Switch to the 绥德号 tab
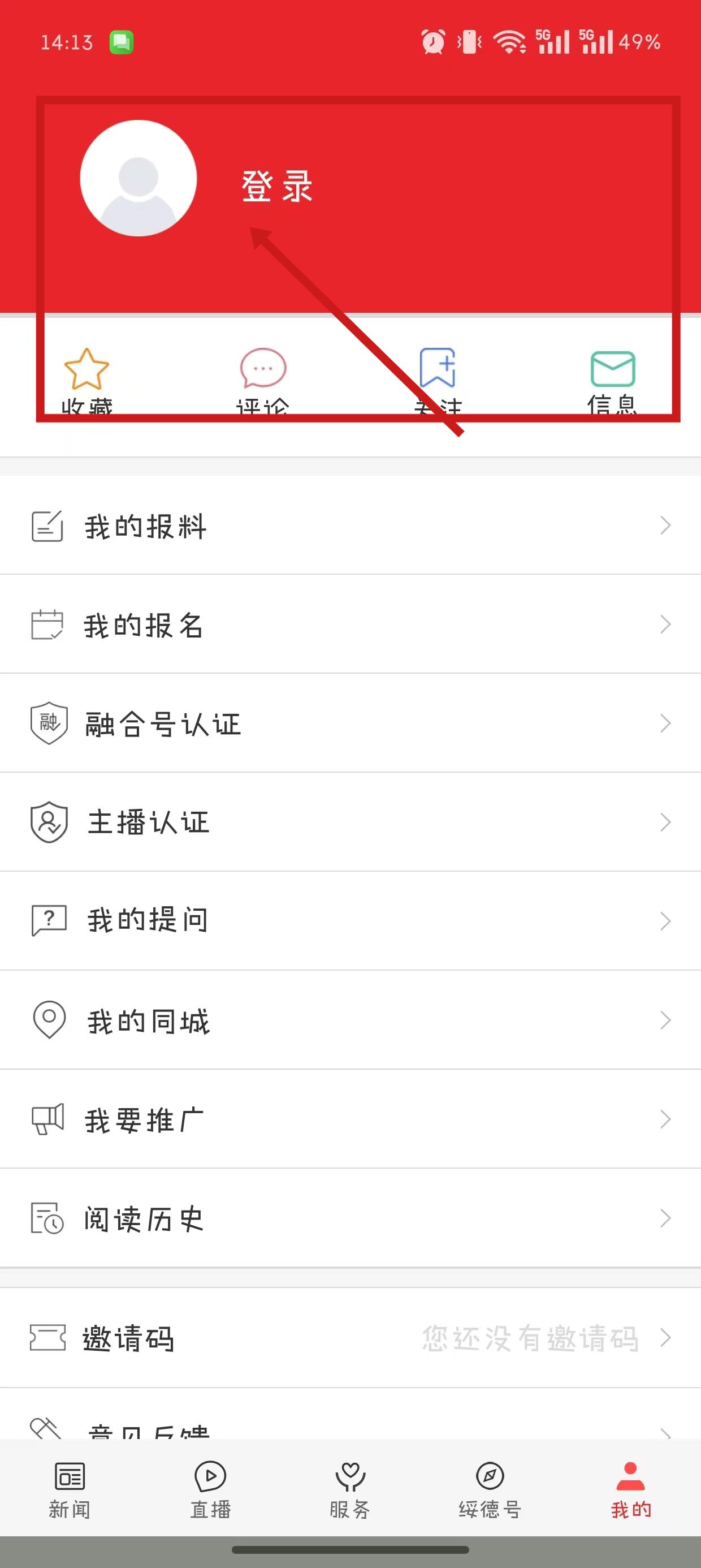701x1568 pixels. pyautogui.click(x=491, y=1490)
